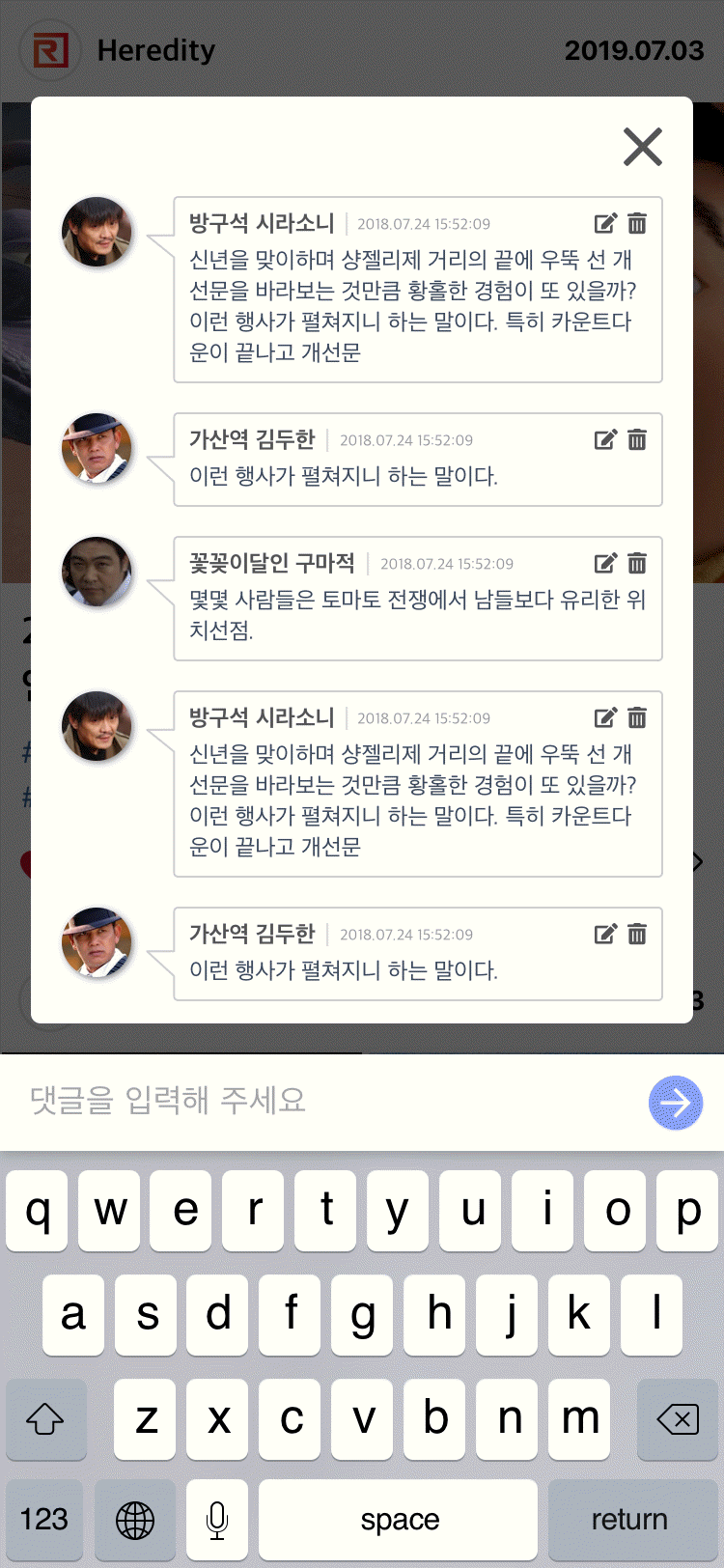Send the comment with the arrow button

(676, 1103)
